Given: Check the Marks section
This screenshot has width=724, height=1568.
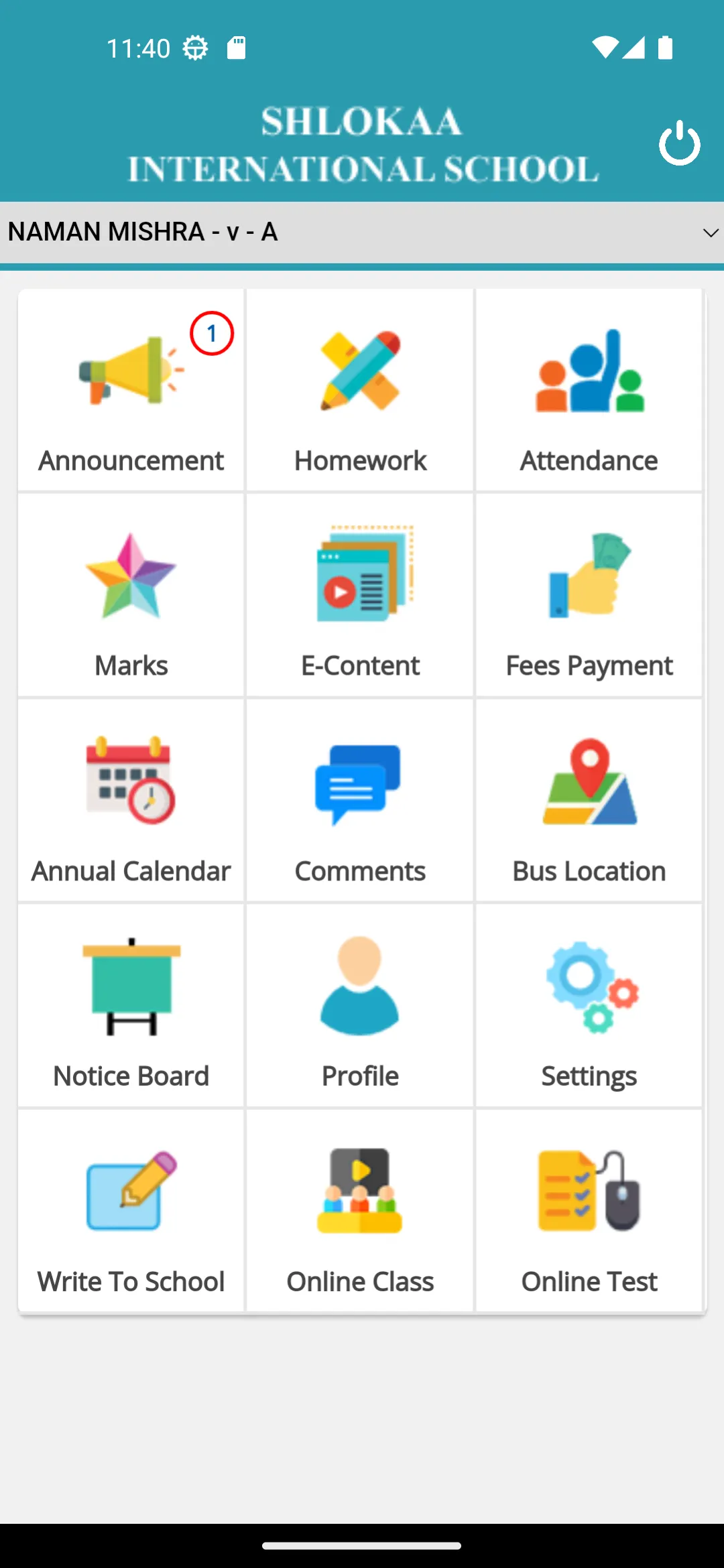Looking at the screenshot, I should (x=131, y=596).
